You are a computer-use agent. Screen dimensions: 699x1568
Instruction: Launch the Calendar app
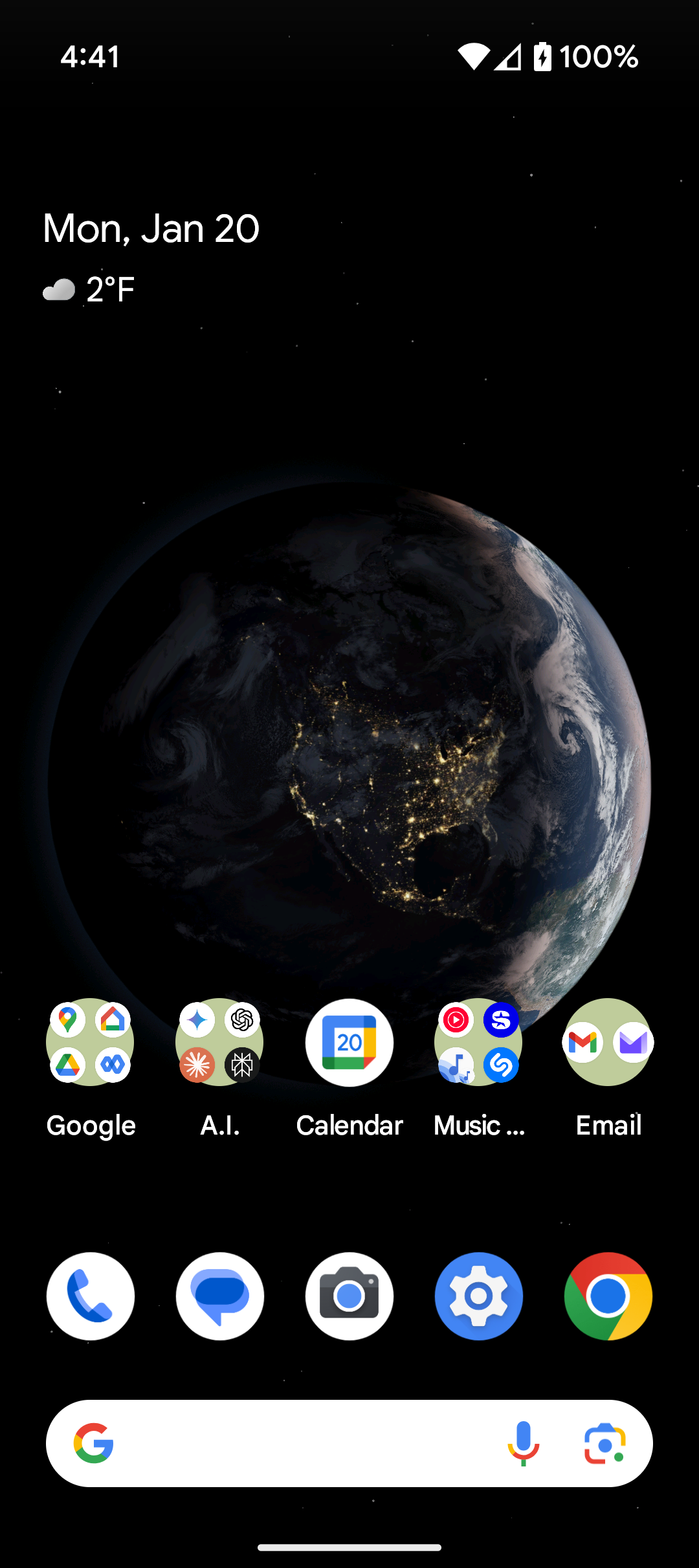tap(349, 1042)
